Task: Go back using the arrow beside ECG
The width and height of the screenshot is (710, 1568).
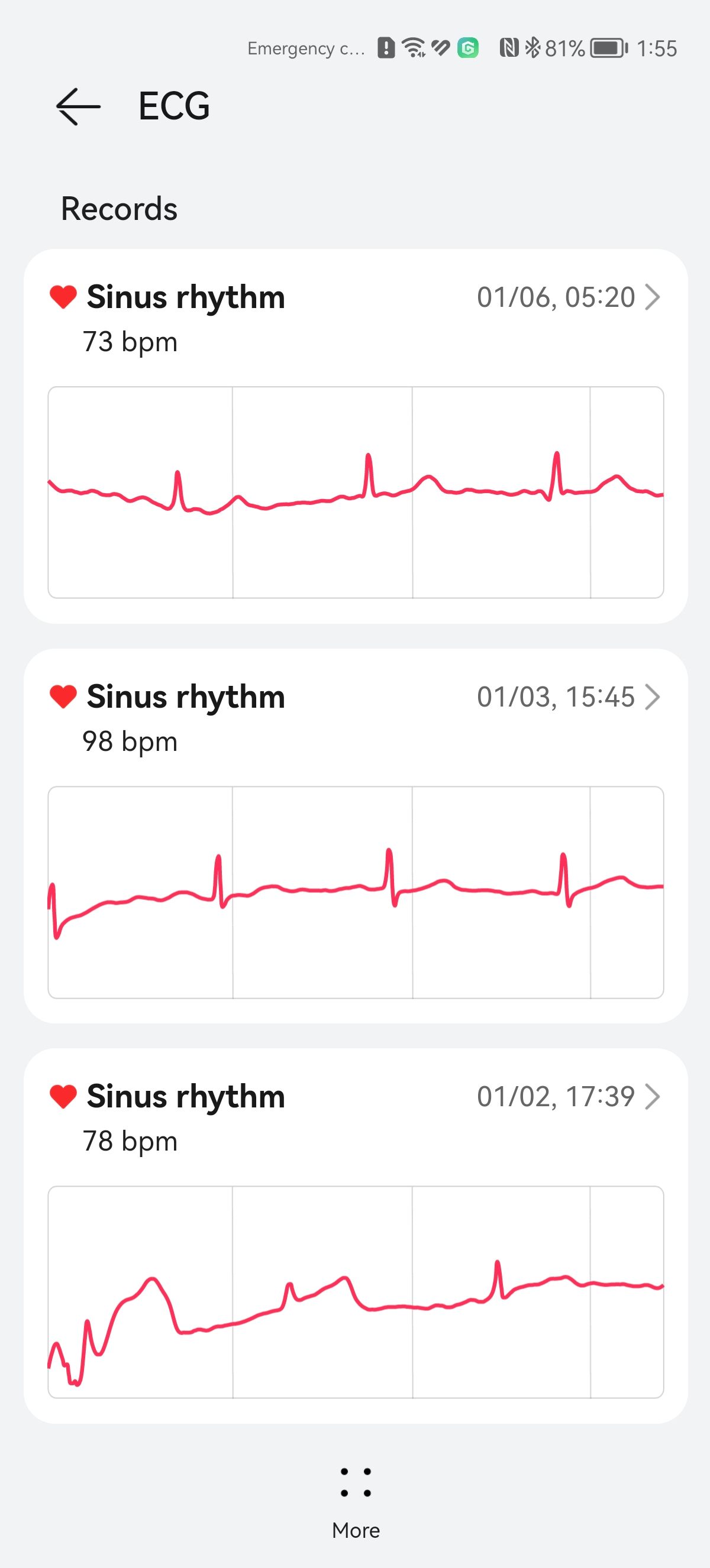Action: click(x=78, y=106)
